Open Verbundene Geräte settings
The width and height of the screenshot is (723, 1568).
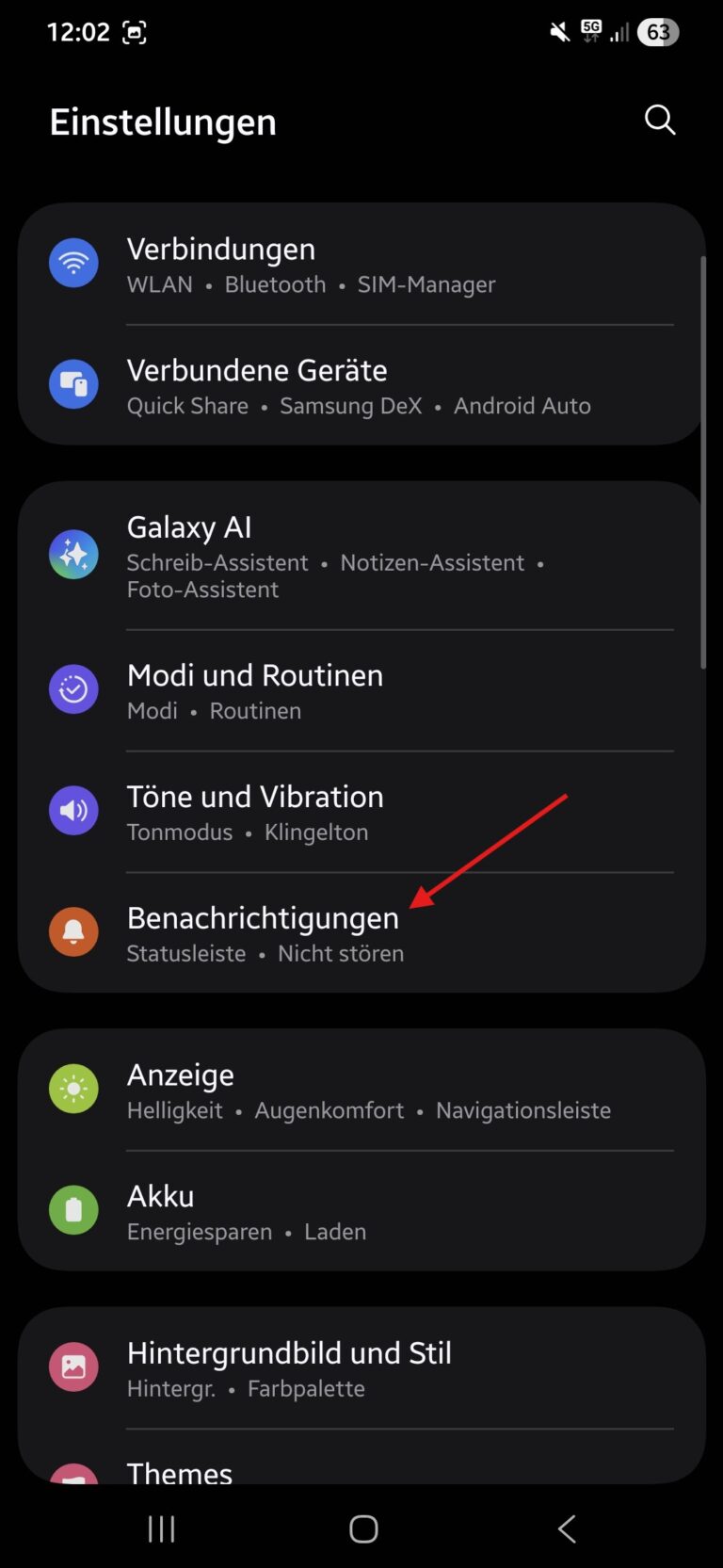point(361,386)
